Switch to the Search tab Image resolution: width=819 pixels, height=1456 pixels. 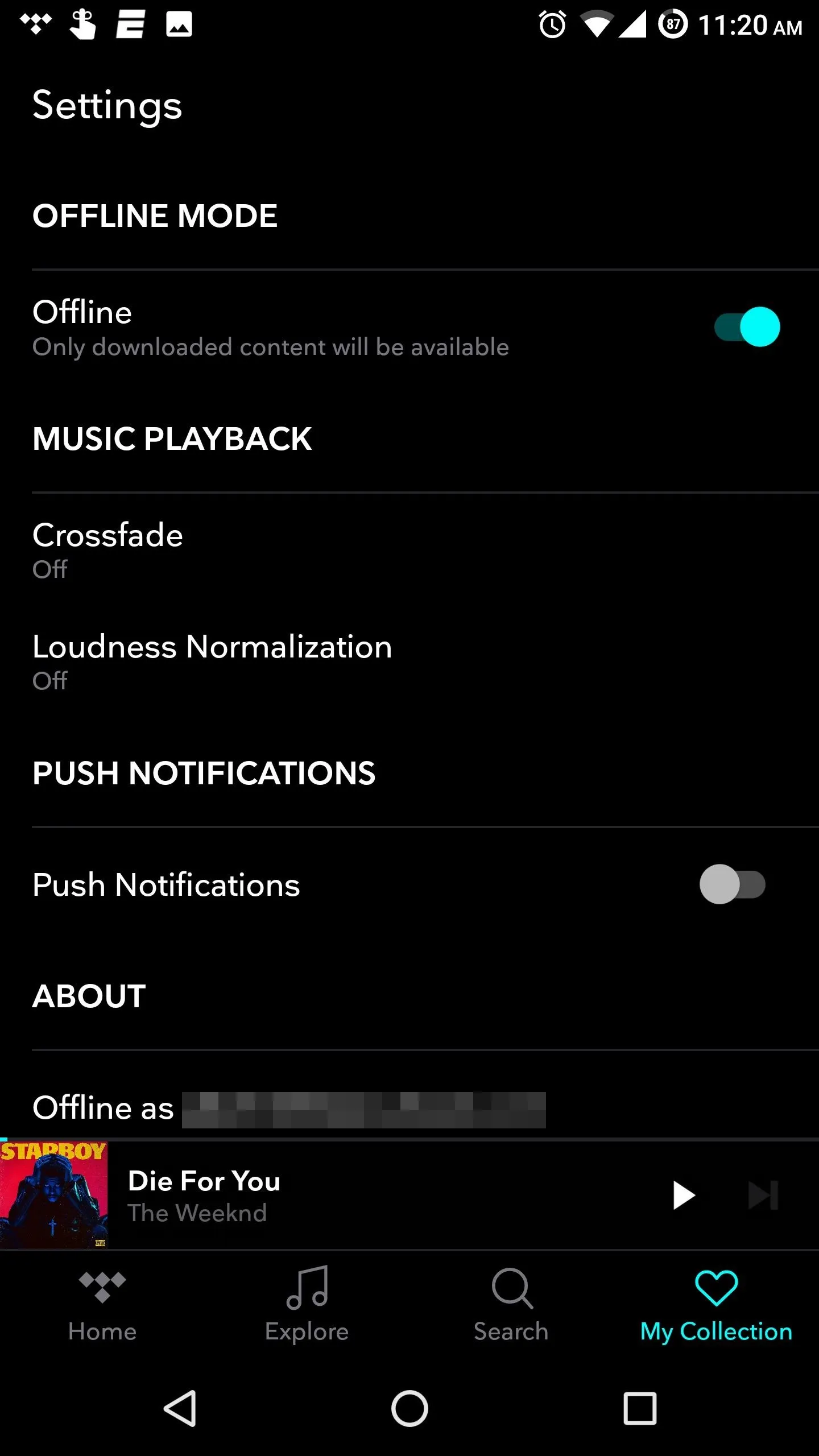(511, 1306)
